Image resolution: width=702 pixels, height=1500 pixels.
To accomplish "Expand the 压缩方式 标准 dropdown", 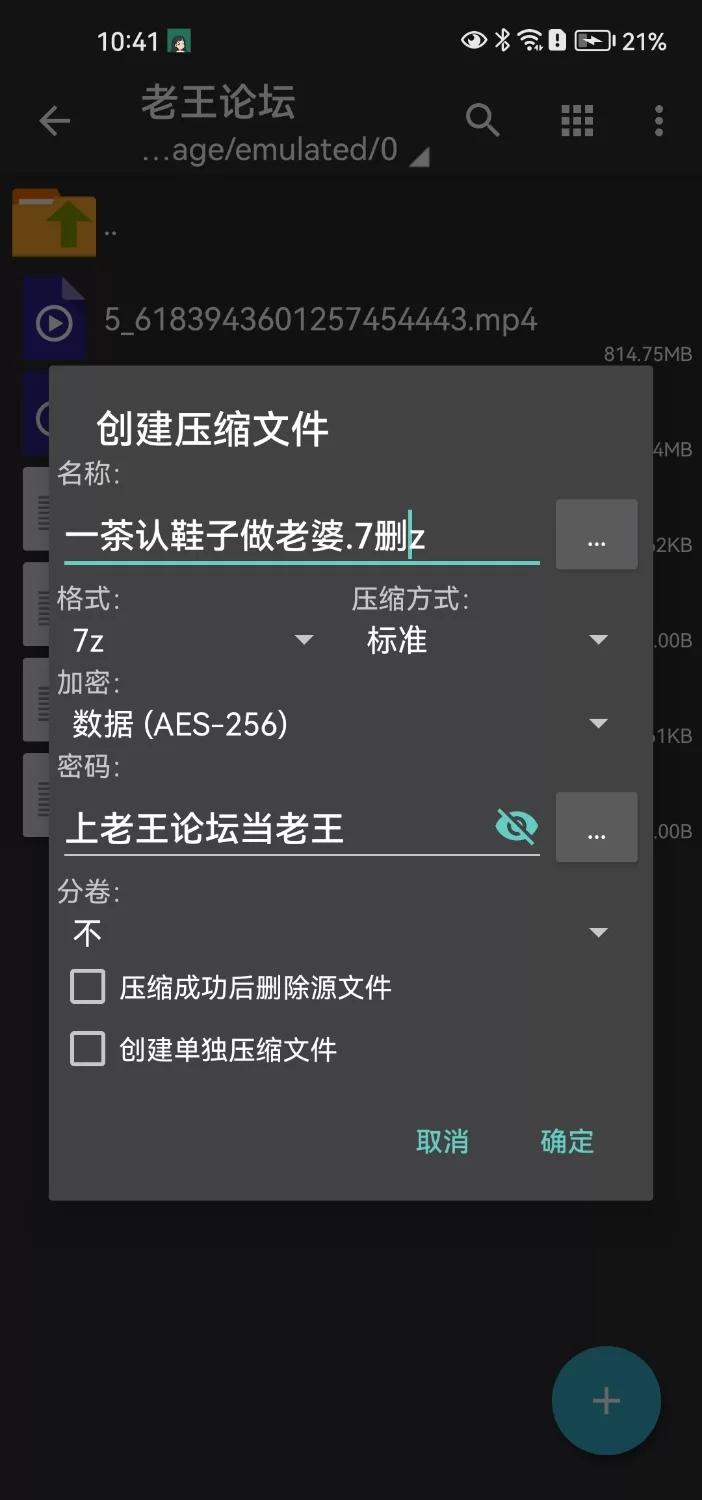I will pyautogui.click(x=486, y=640).
